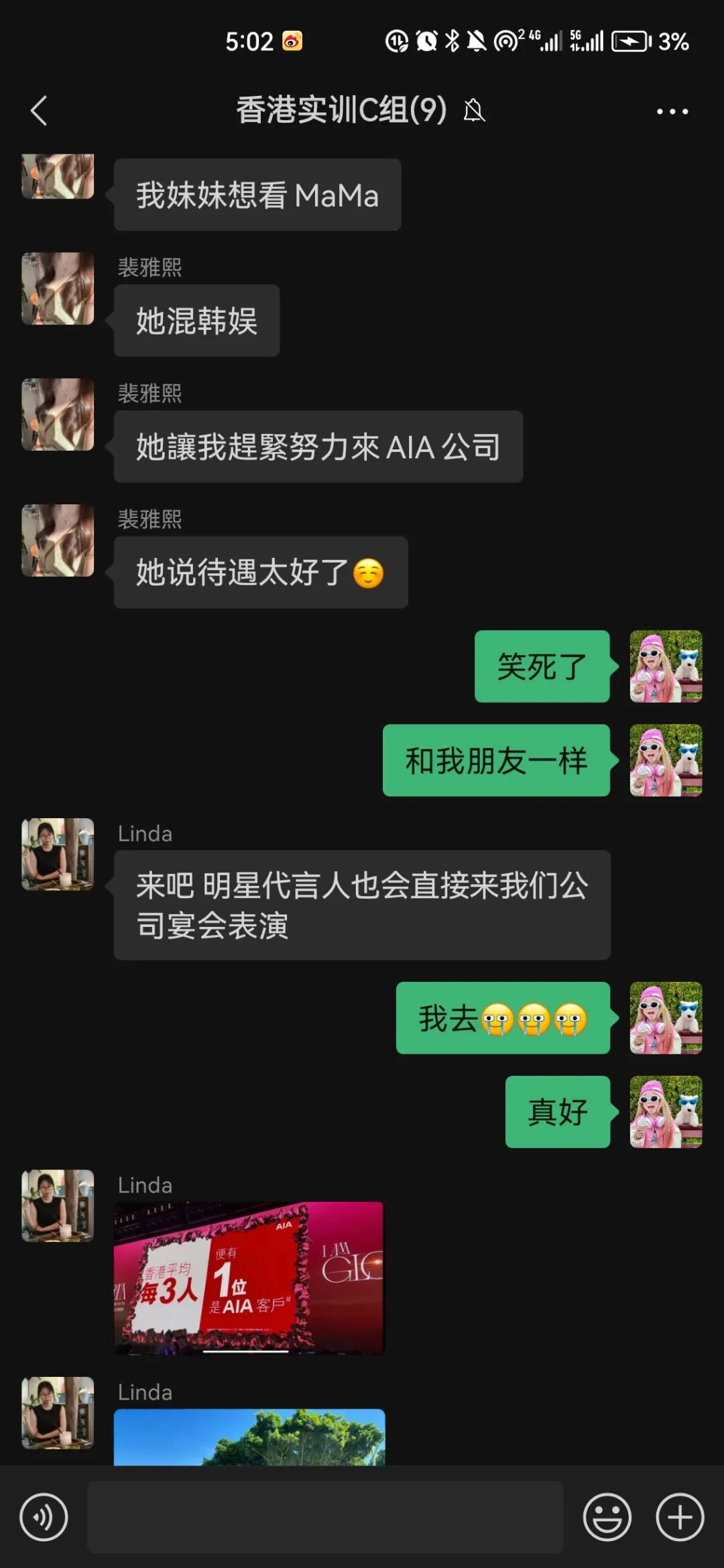The image size is (724, 1568).
Task: Open Linda's avatar beside the 明星代言人 message
Action: pyautogui.click(x=58, y=854)
